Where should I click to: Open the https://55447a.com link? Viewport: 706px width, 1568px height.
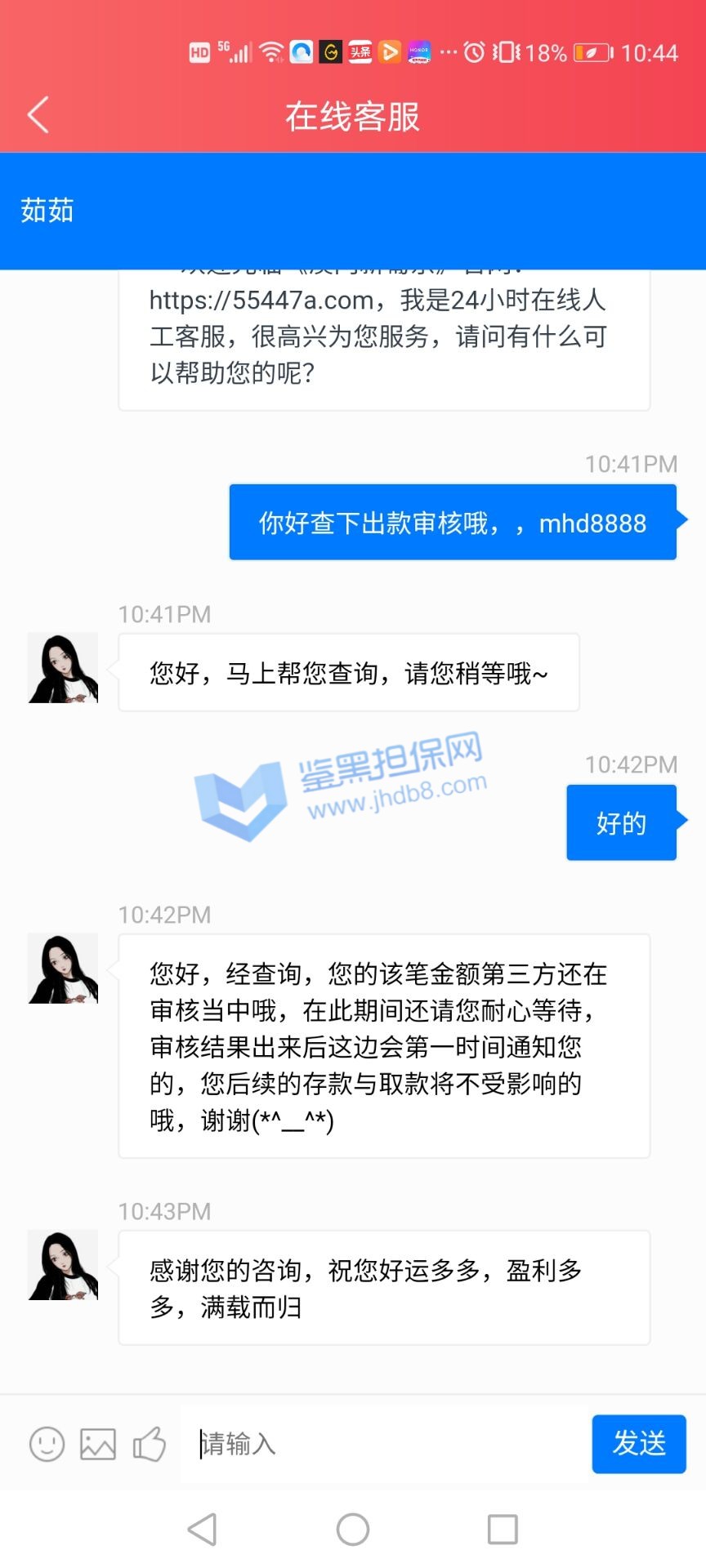click(261, 301)
